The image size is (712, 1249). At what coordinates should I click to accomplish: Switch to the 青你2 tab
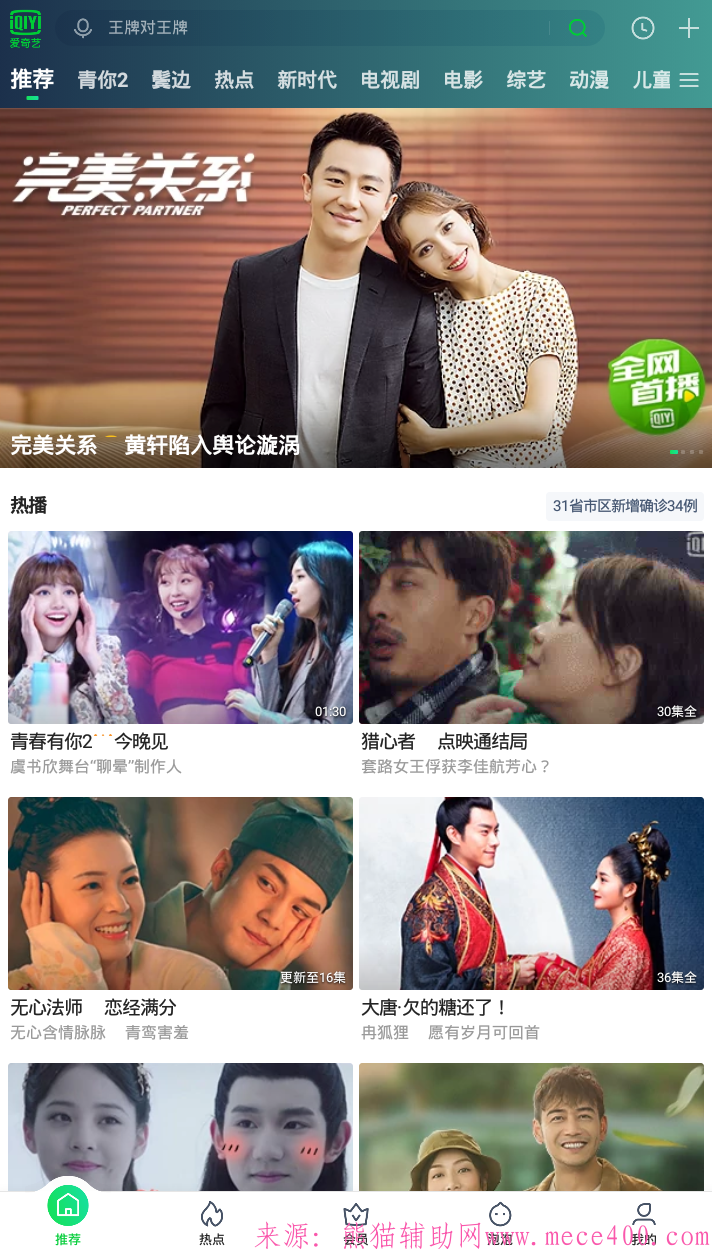click(103, 80)
